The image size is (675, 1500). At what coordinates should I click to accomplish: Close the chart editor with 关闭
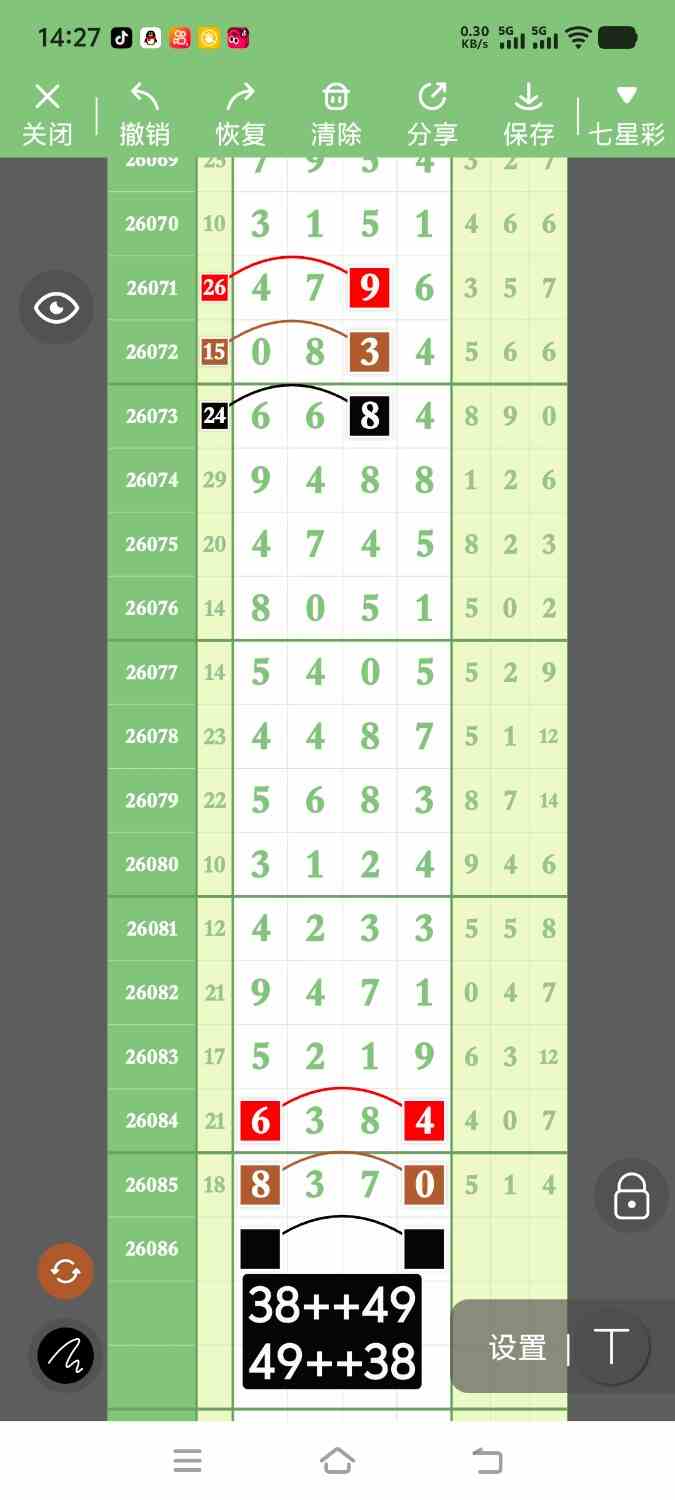click(x=47, y=115)
